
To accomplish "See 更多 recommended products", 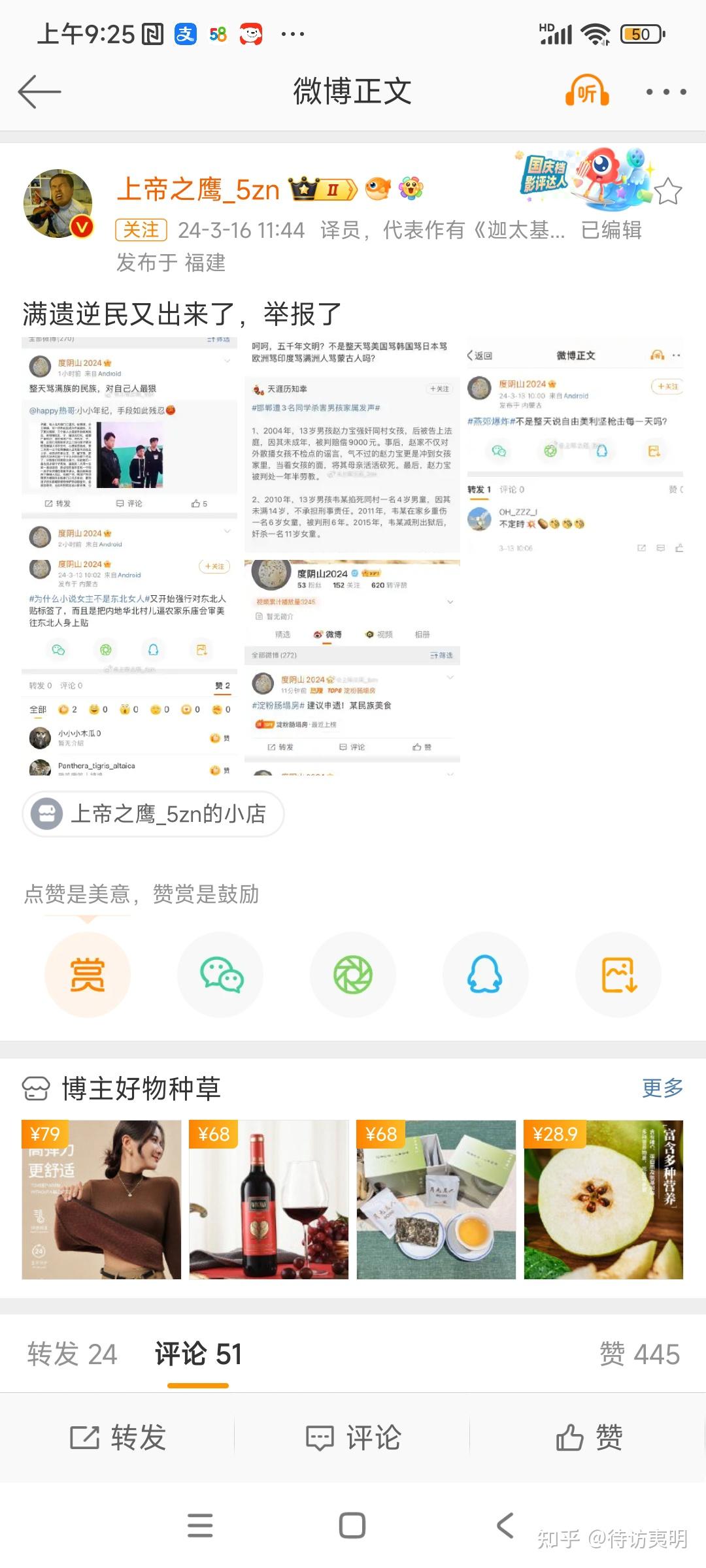I will click(x=662, y=1088).
